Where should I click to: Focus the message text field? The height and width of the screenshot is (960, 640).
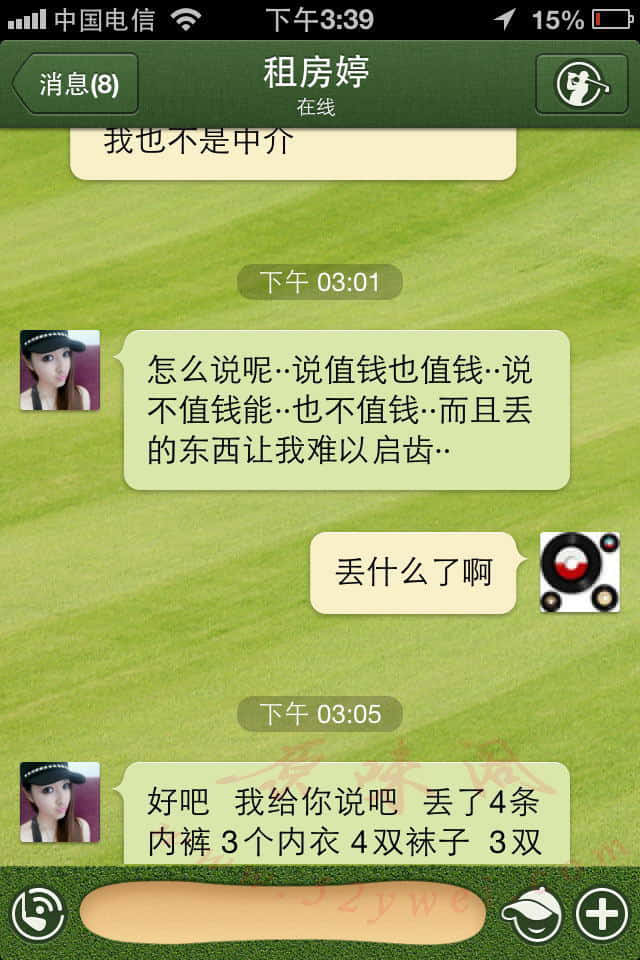(x=282, y=913)
